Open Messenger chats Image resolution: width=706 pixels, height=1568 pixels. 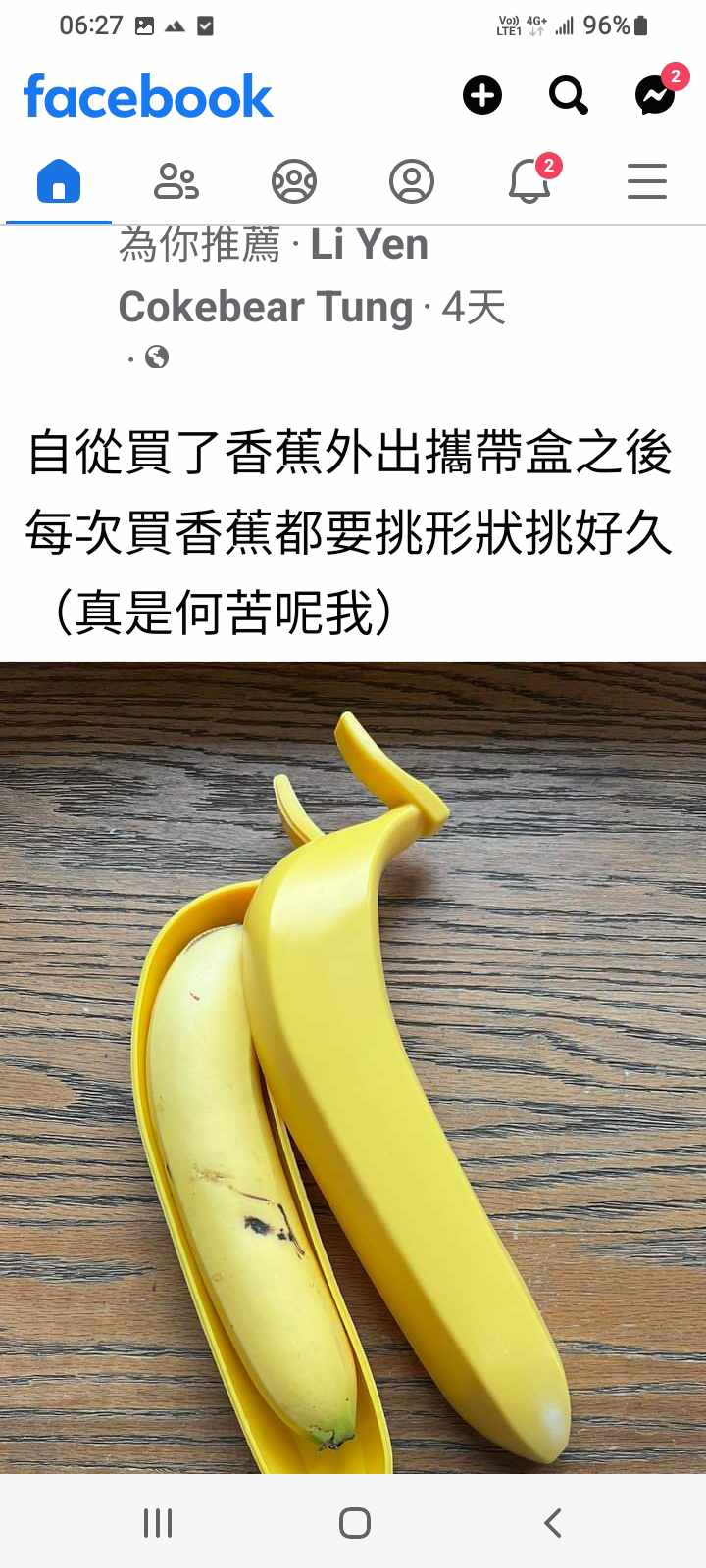(x=654, y=95)
